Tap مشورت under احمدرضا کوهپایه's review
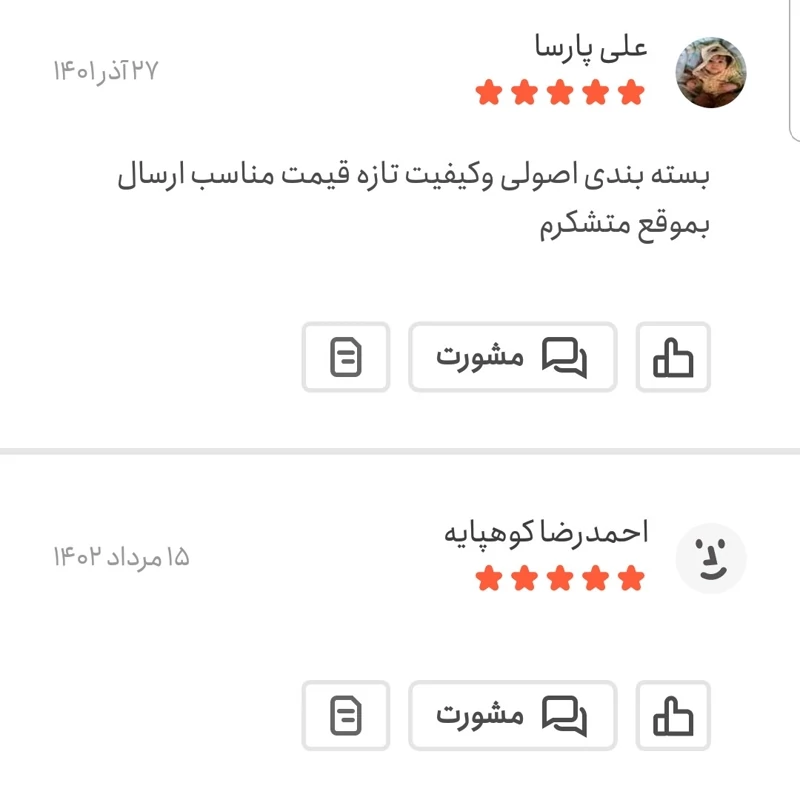The height and width of the screenshot is (800, 800). point(512,715)
